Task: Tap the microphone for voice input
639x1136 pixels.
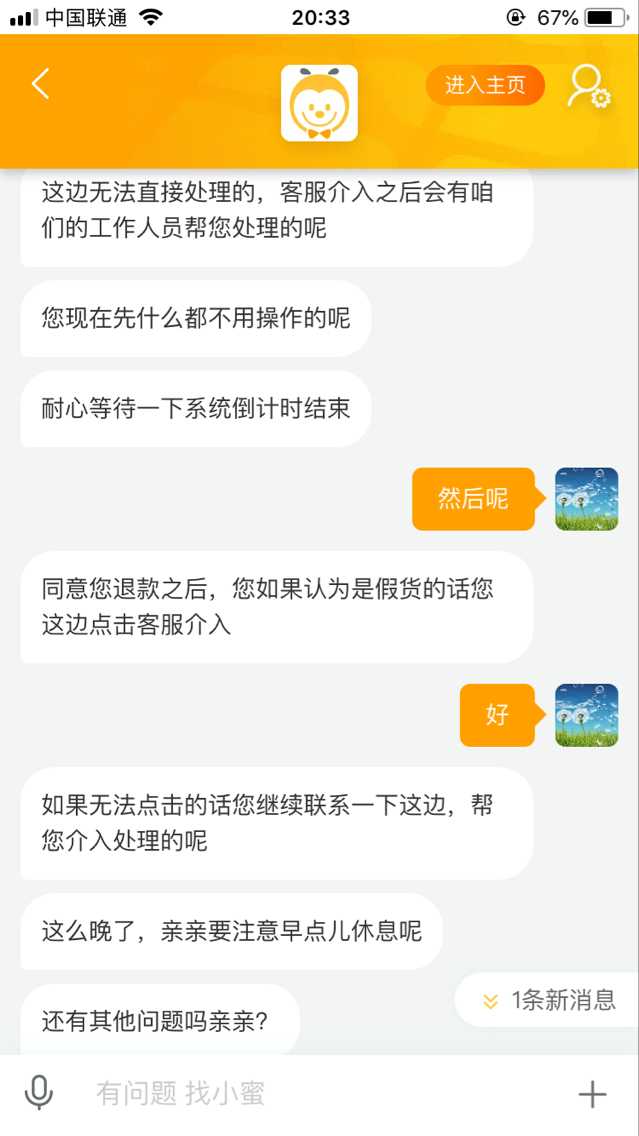Action: point(39,1093)
